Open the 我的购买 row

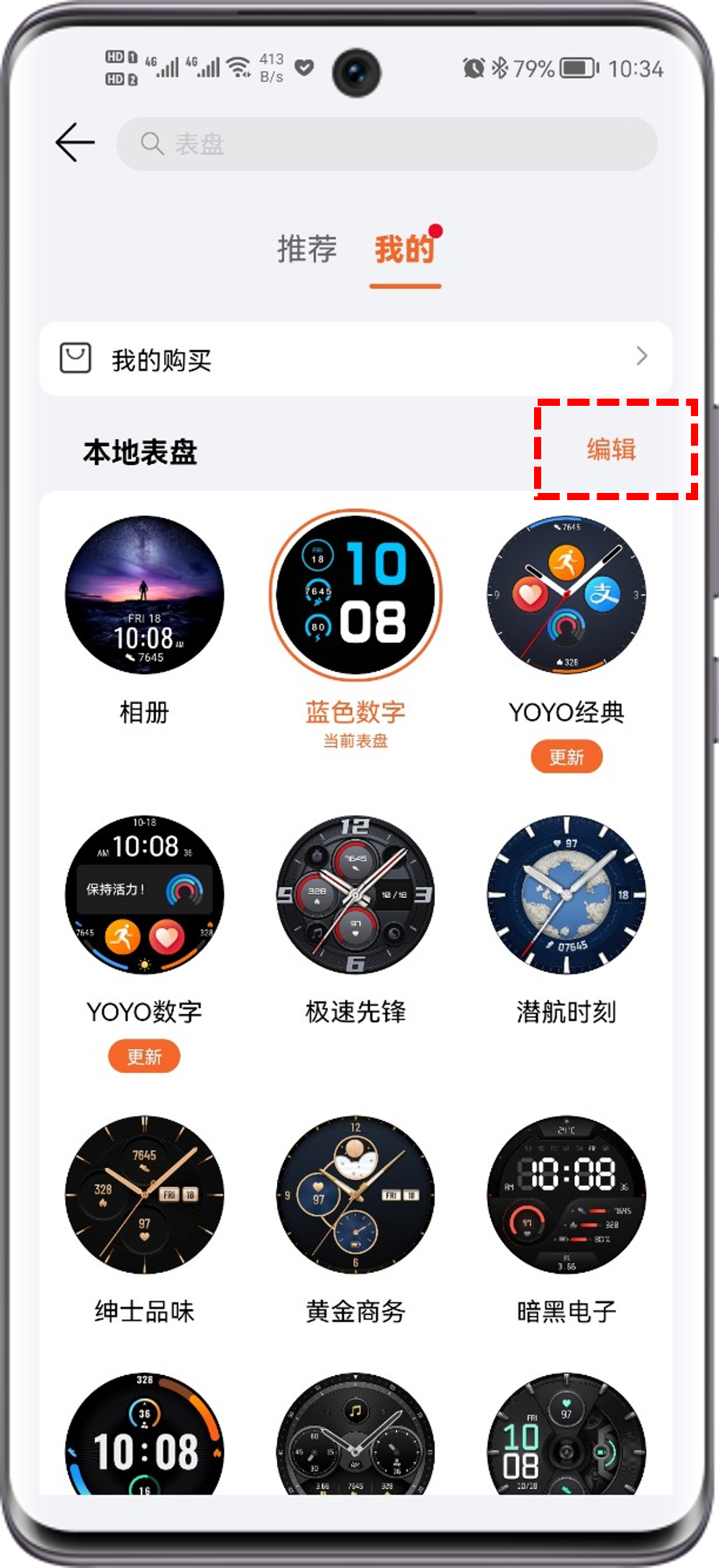click(x=356, y=358)
